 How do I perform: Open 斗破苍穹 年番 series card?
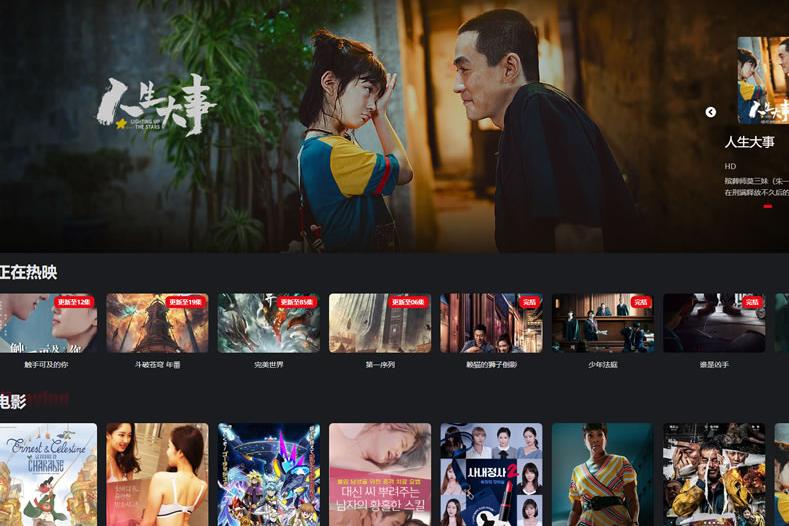point(157,322)
